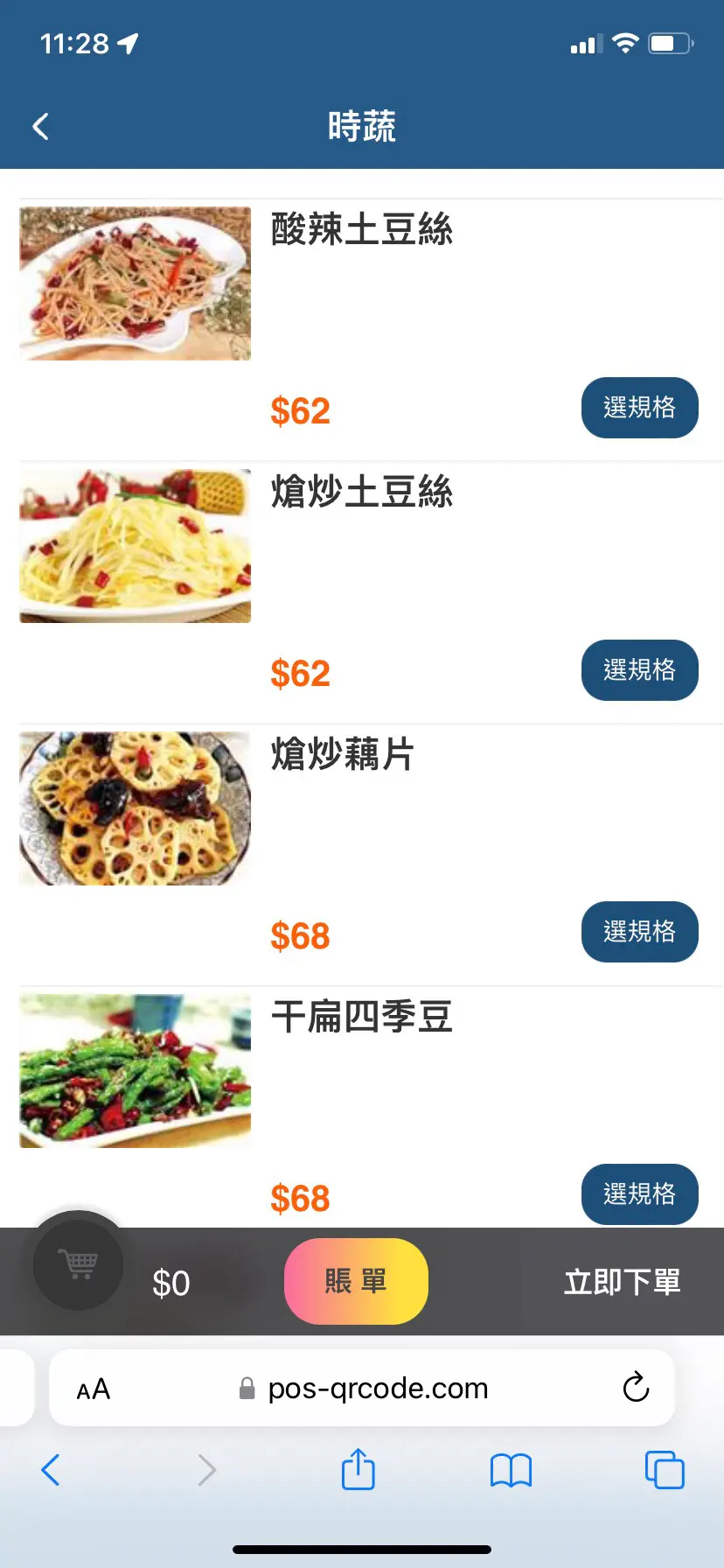This screenshot has height=1568, width=724.
Task: Open the Safari share sheet
Action: click(358, 1470)
